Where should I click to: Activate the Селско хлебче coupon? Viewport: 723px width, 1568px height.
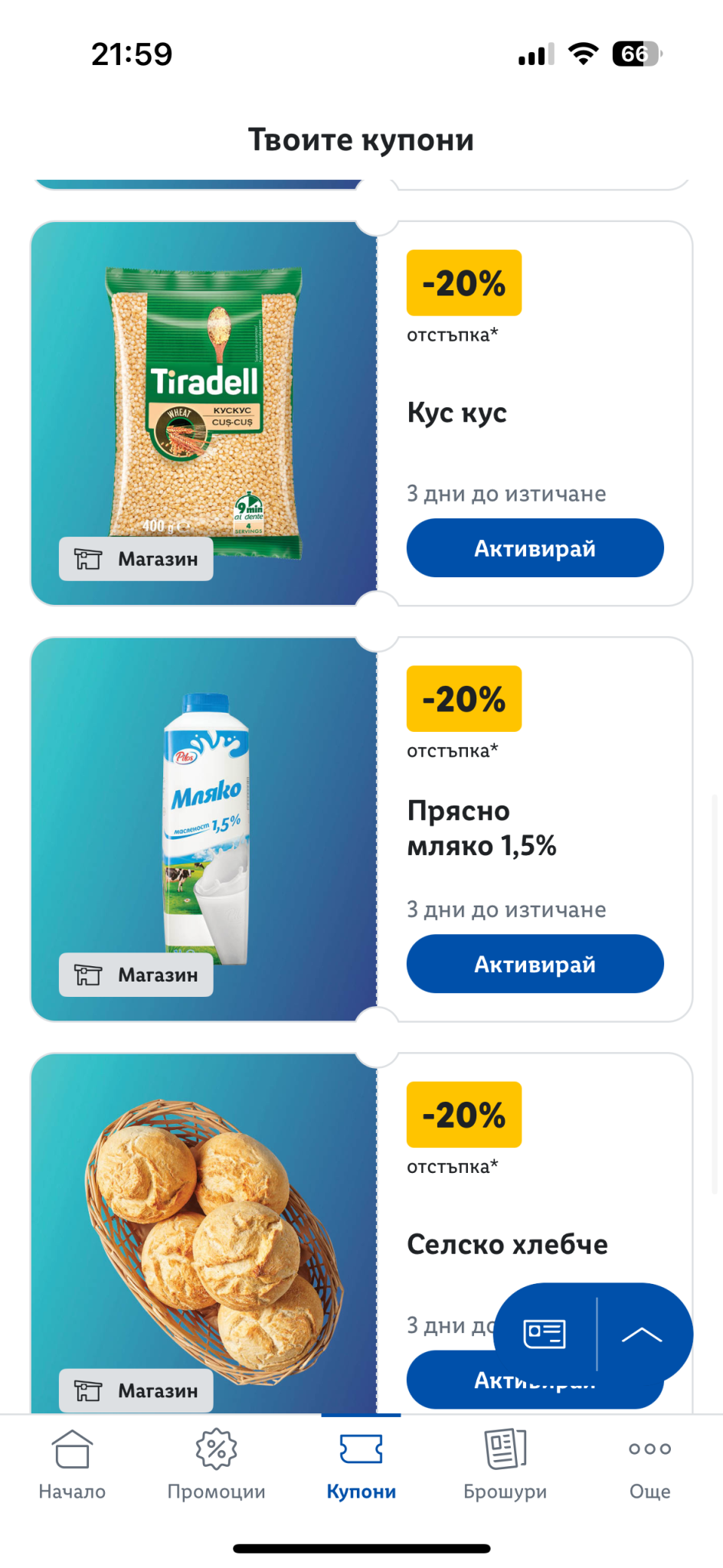(x=452, y=1380)
